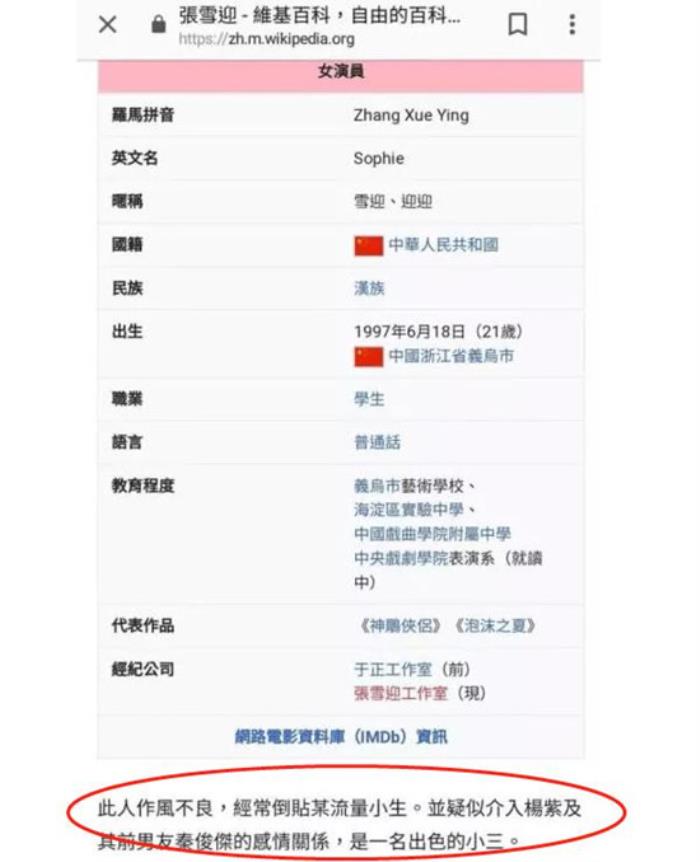
Task: Open the 中國戲曲學院附屬中學 link
Action: coord(432,534)
